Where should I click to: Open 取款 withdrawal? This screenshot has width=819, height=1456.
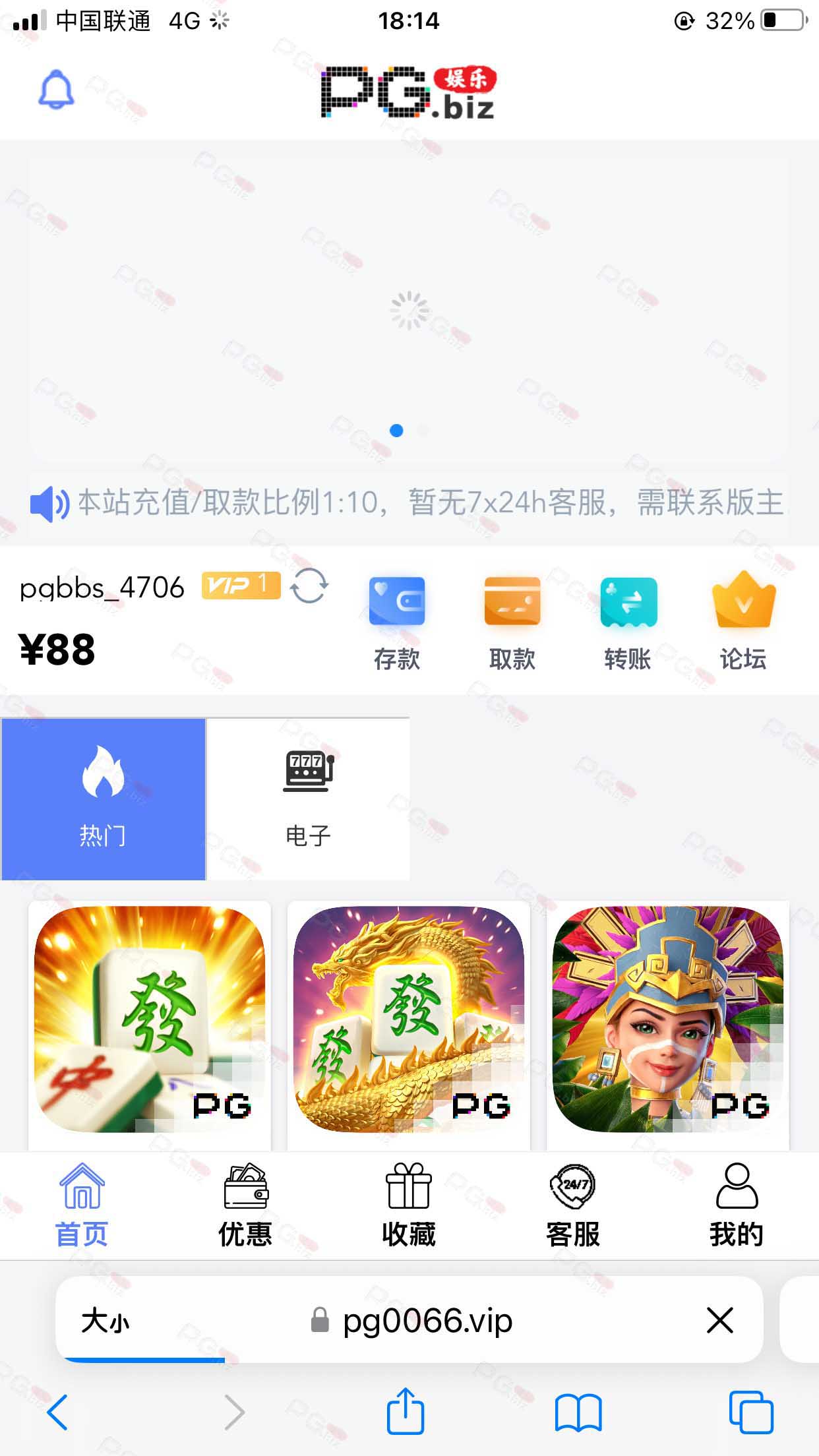pyautogui.click(x=512, y=623)
